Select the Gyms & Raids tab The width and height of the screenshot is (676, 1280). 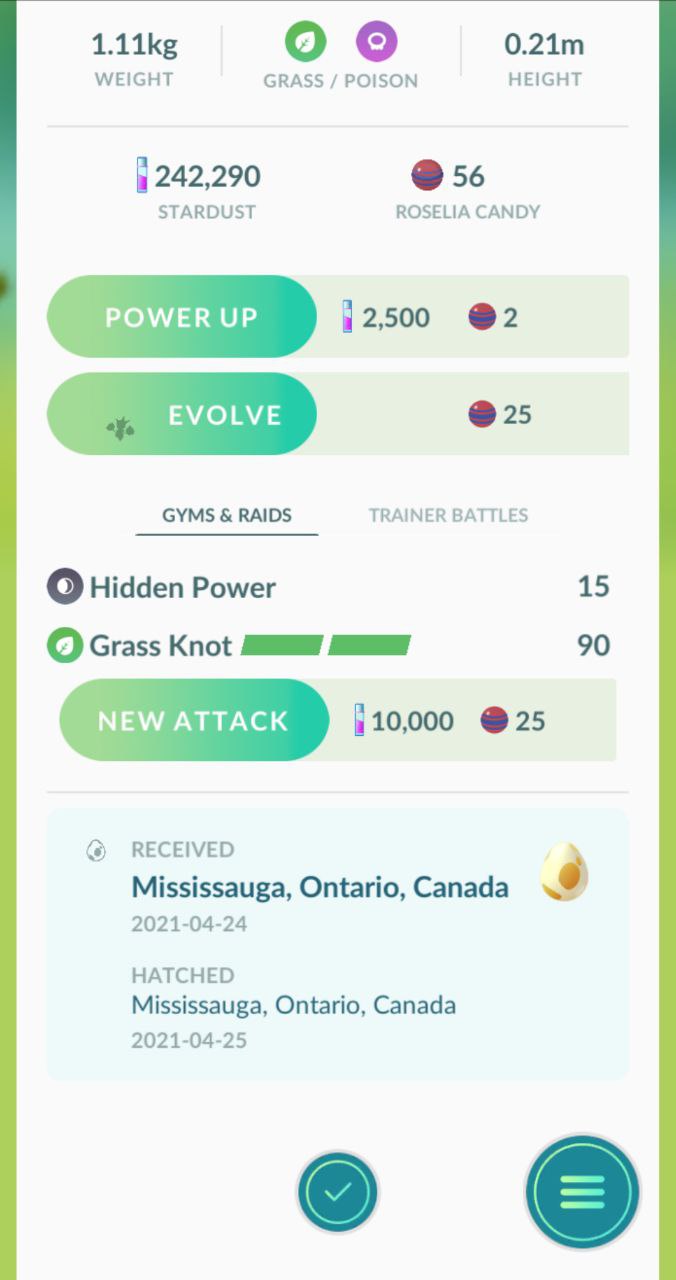pyautogui.click(x=227, y=515)
